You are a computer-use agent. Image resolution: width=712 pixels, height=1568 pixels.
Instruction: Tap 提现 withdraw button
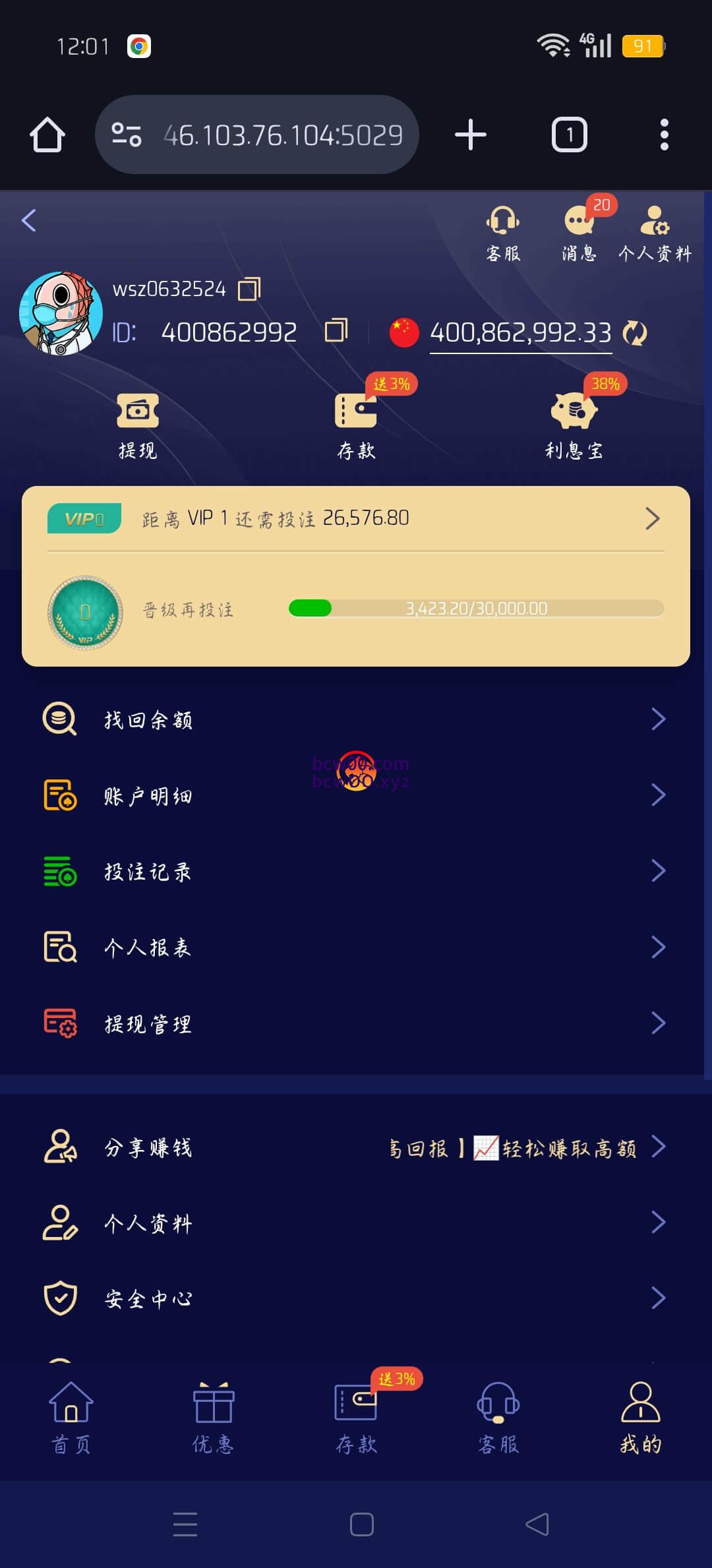point(138,425)
